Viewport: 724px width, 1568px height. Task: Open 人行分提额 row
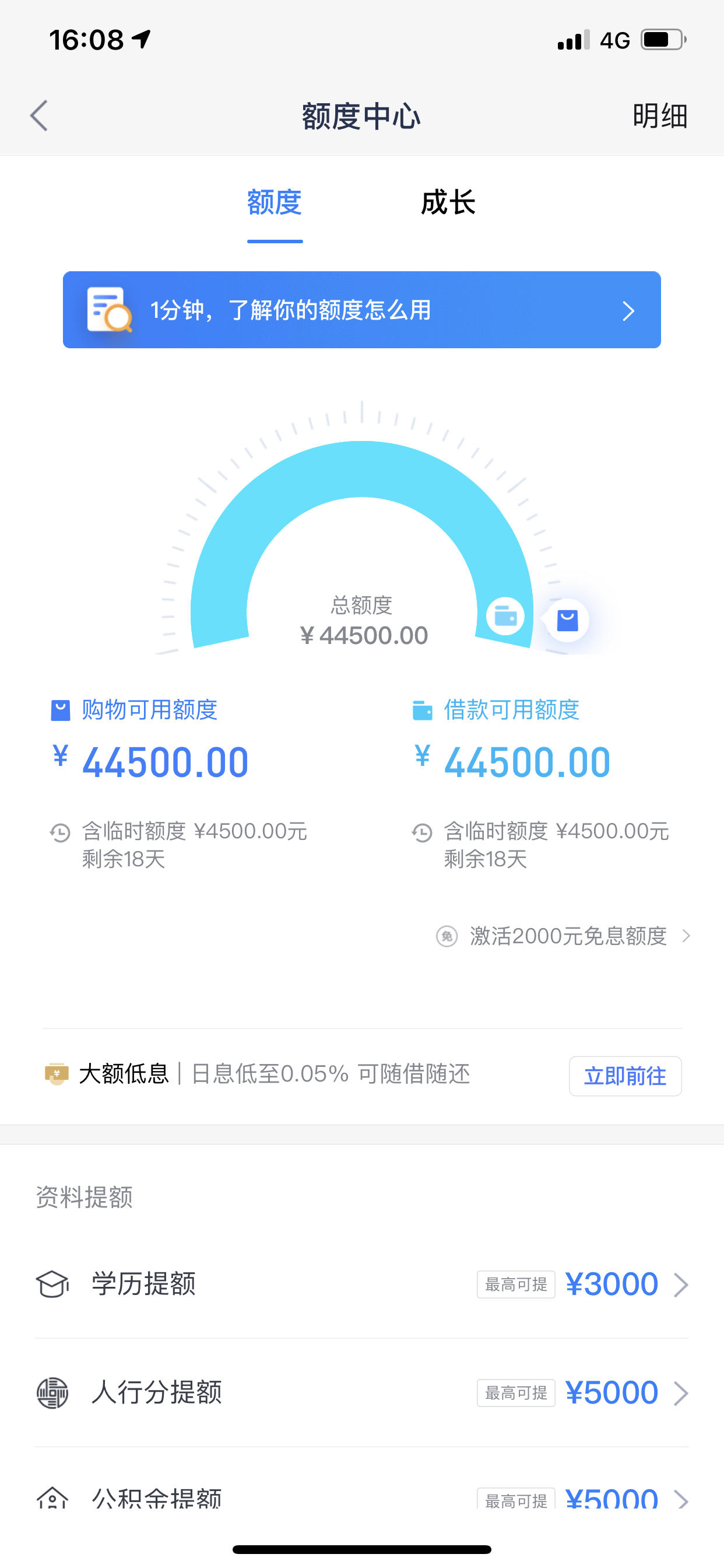361,1392
